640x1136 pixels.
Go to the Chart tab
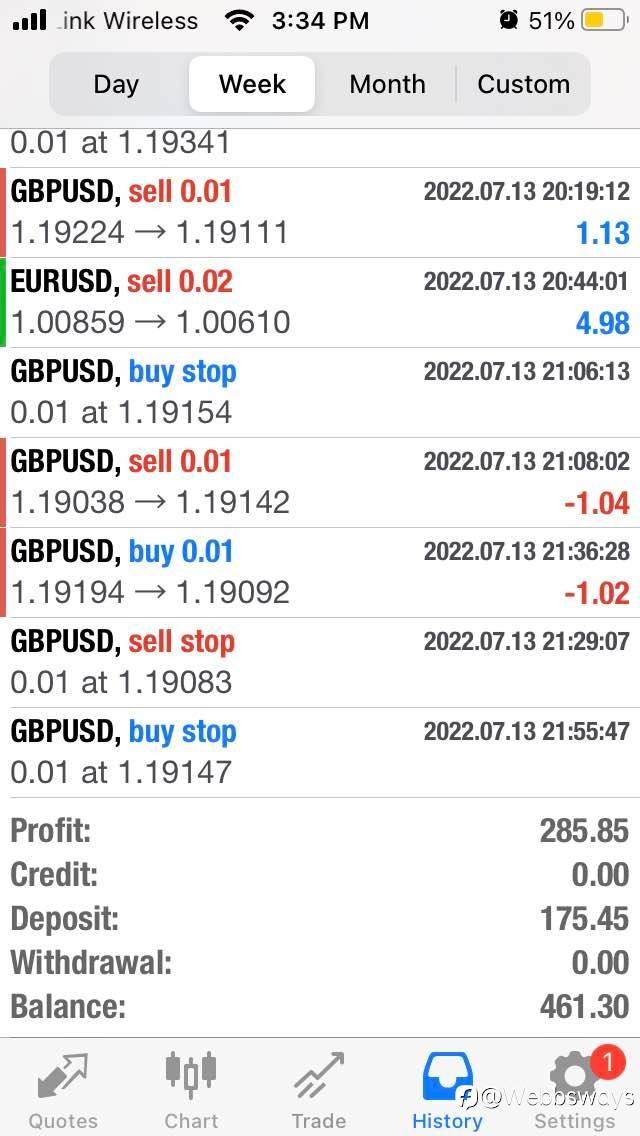coord(191,1090)
